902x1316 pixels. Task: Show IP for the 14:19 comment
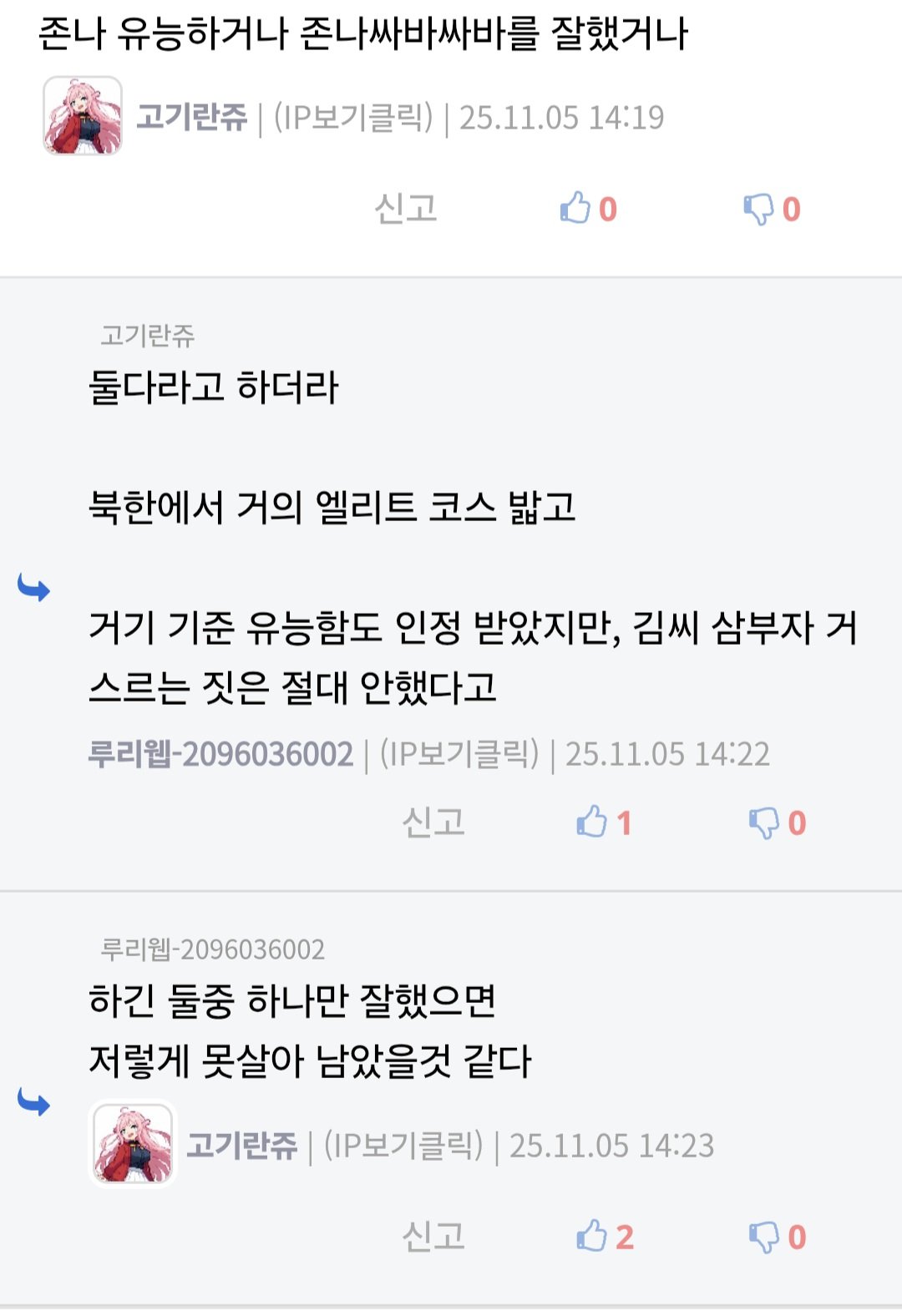(353, 118)
